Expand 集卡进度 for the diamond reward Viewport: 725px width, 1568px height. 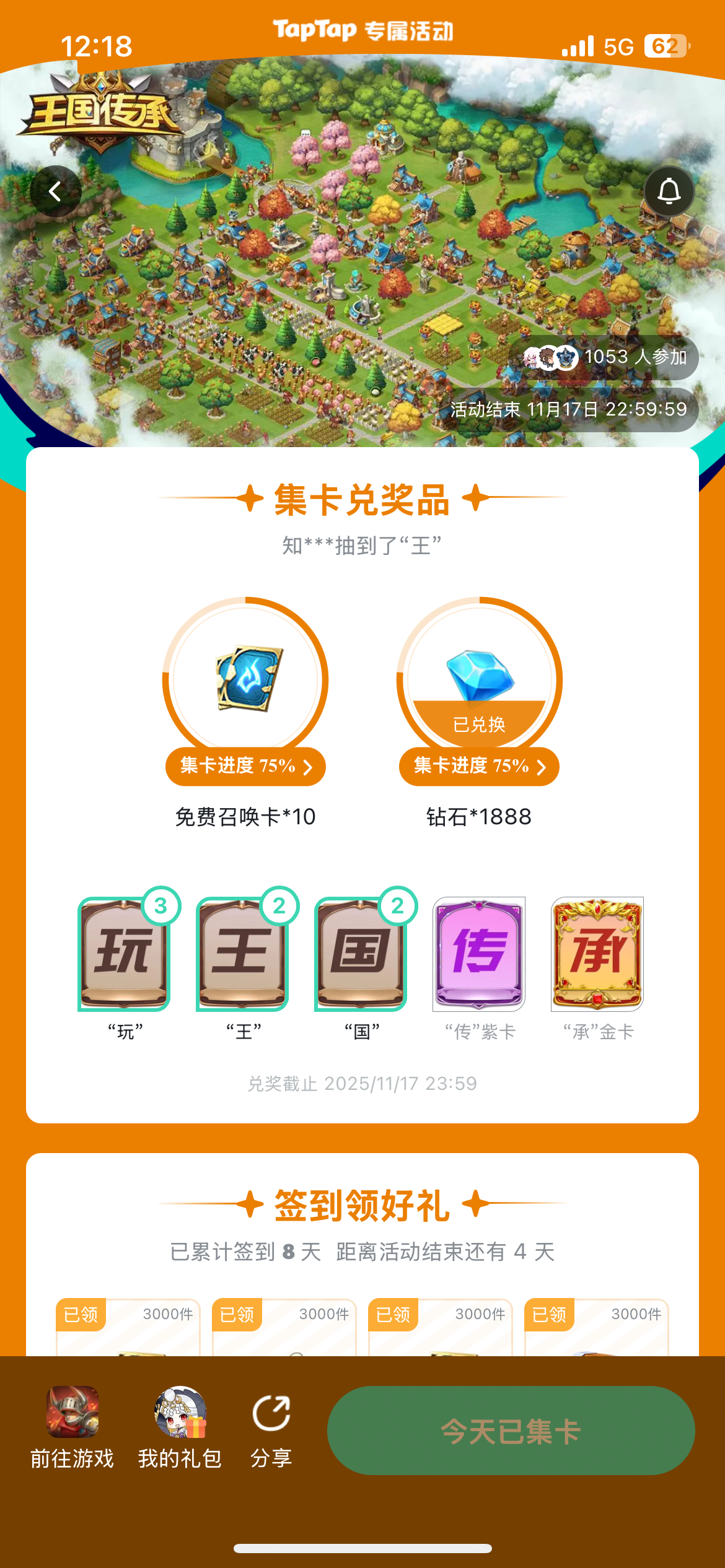coord(479,767)
